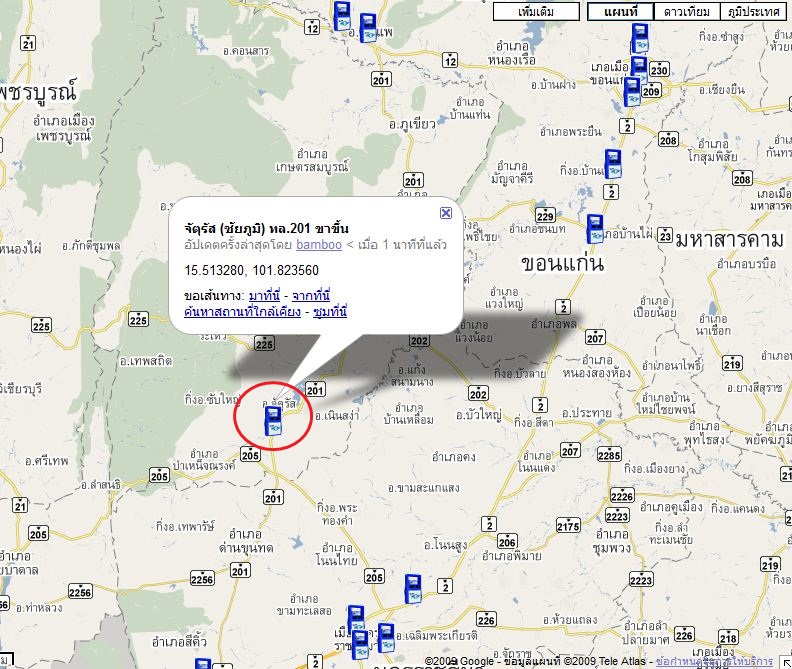Screen dimensions: 792x669
Task: Close the จัตุรัส info window
Action: 446,212
